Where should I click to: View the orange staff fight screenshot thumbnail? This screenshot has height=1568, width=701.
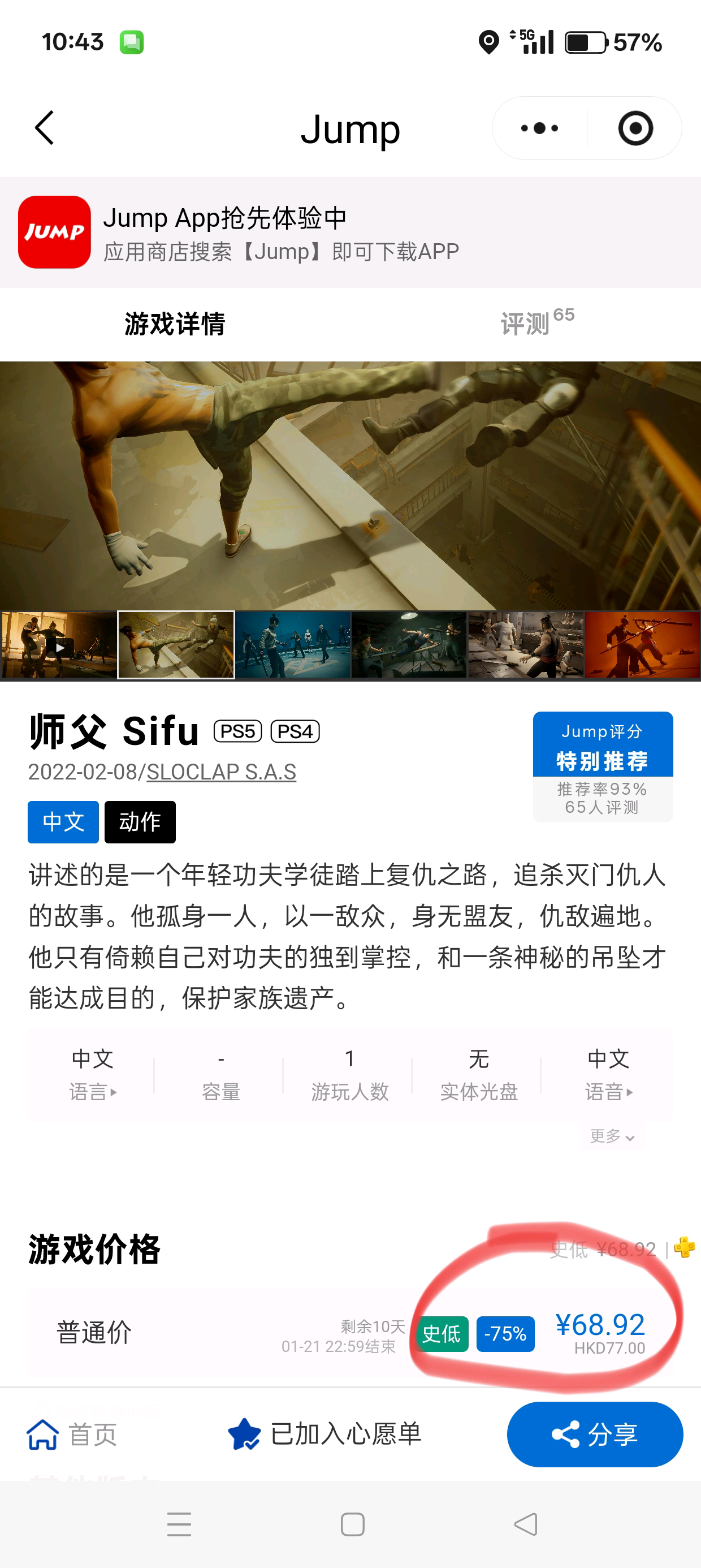pyautogui.click(x=642, y=645)
